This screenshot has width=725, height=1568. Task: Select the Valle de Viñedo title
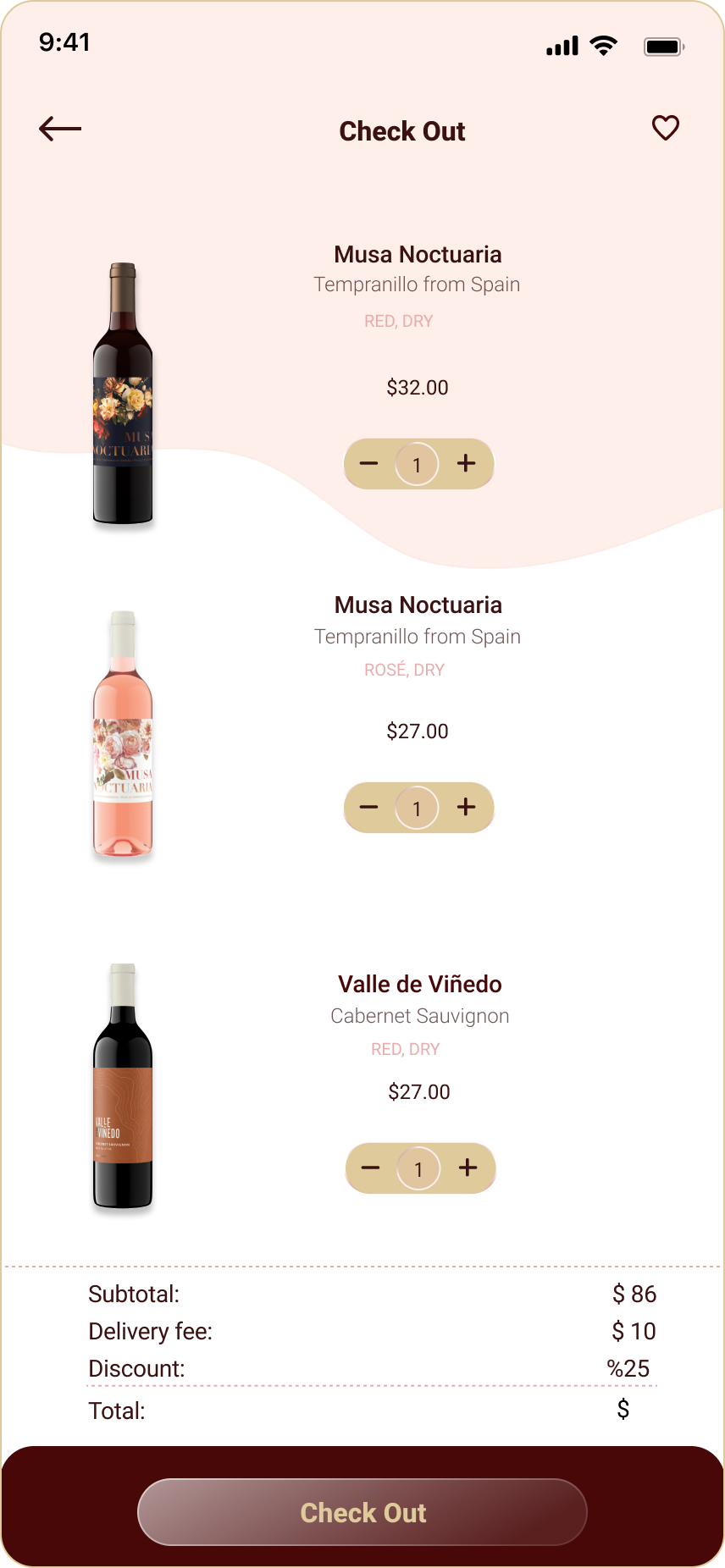419,984
